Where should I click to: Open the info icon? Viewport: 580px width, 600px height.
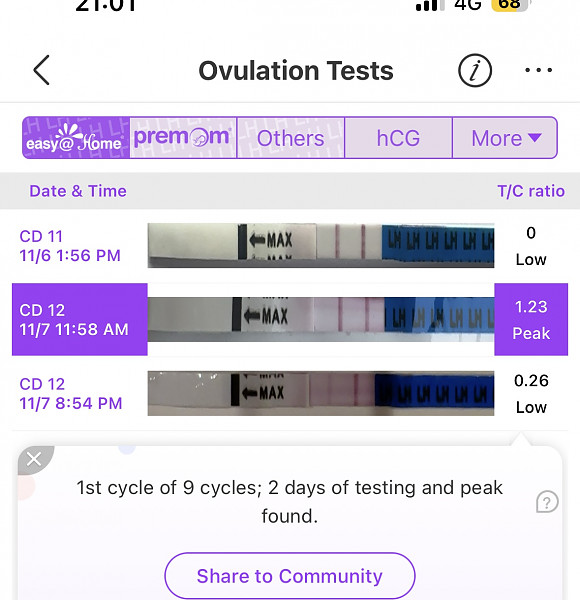(475, 70)
